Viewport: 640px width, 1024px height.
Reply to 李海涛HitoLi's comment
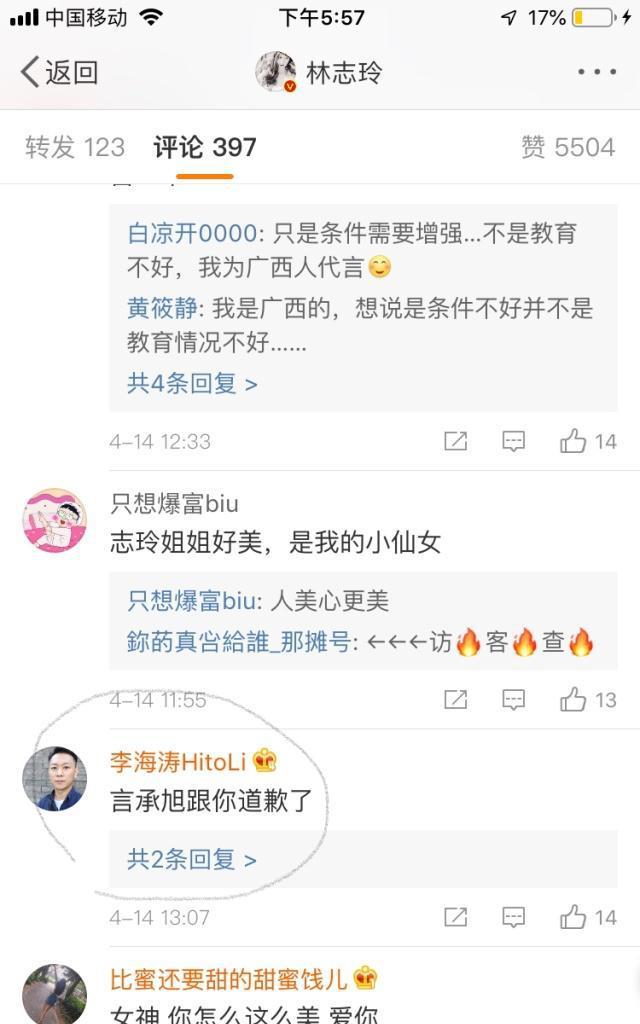coord(513,918)
